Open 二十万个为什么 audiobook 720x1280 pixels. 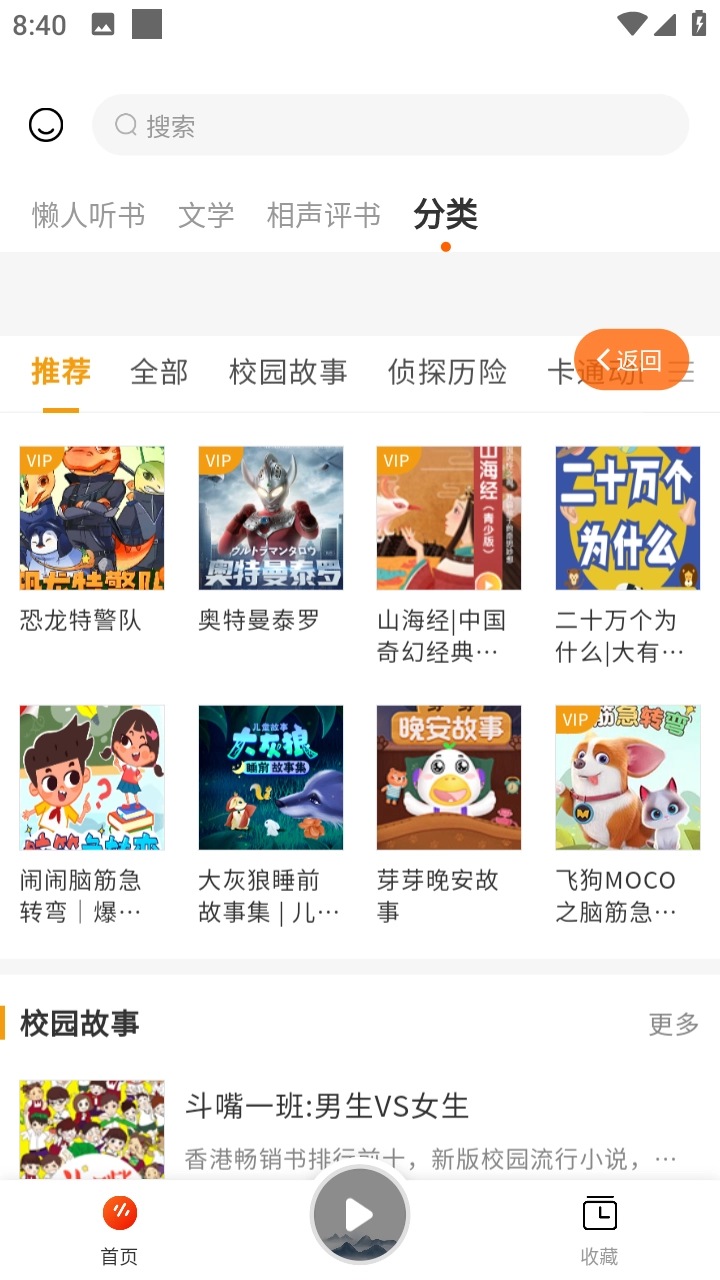(628, 518)
